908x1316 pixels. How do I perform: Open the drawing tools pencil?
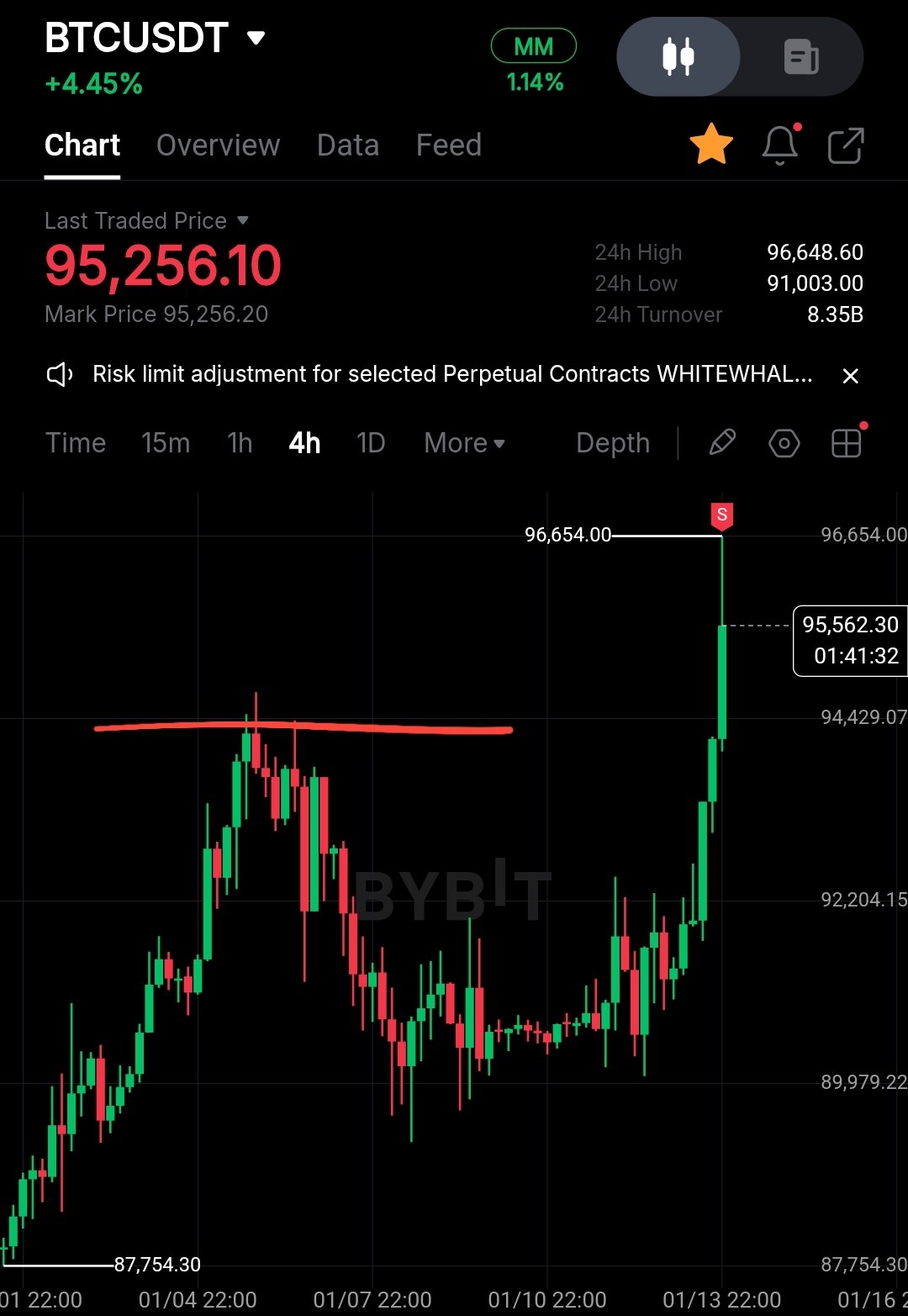(722, 442)
